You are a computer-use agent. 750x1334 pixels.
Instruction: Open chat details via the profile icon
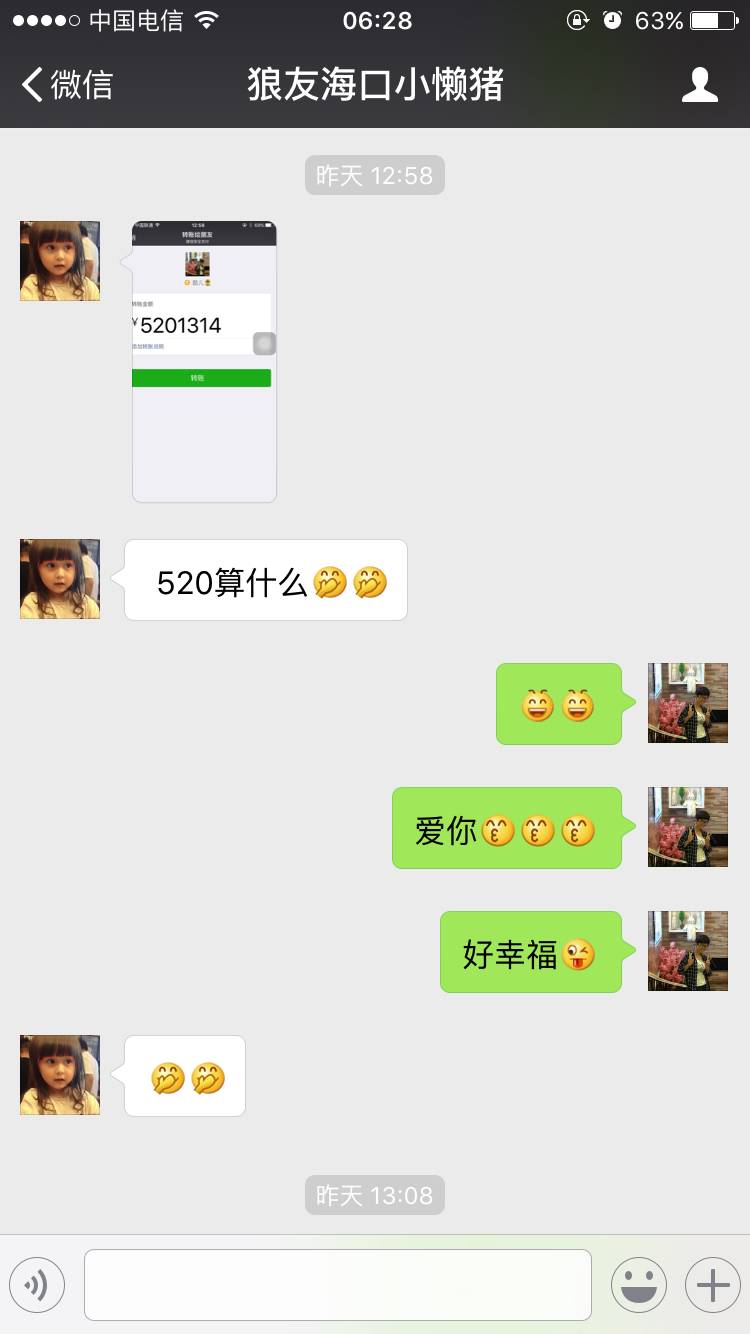[x=700, y=85]
